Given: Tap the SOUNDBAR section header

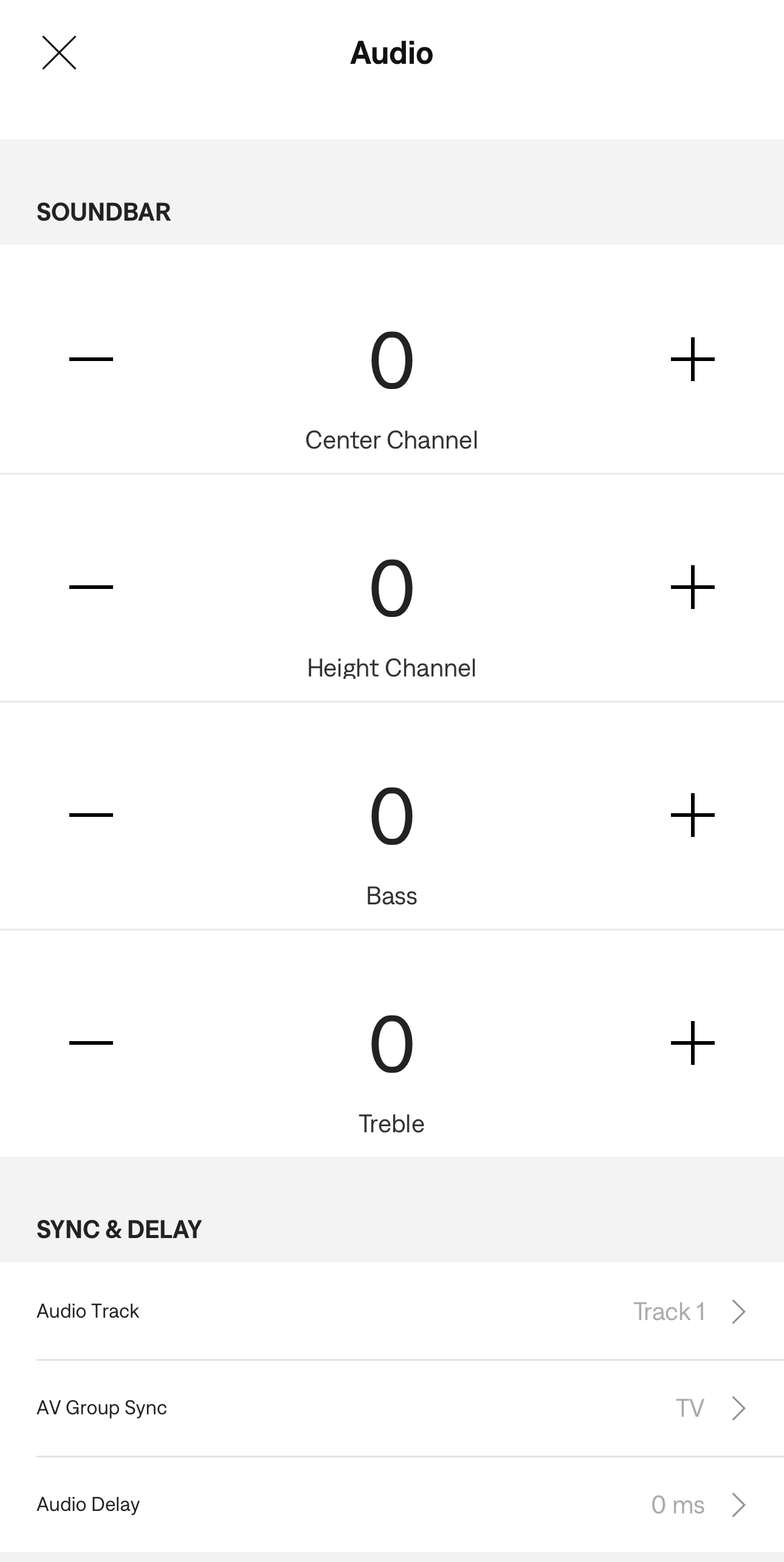Looking at the screenshot, I should coord(104,213).
